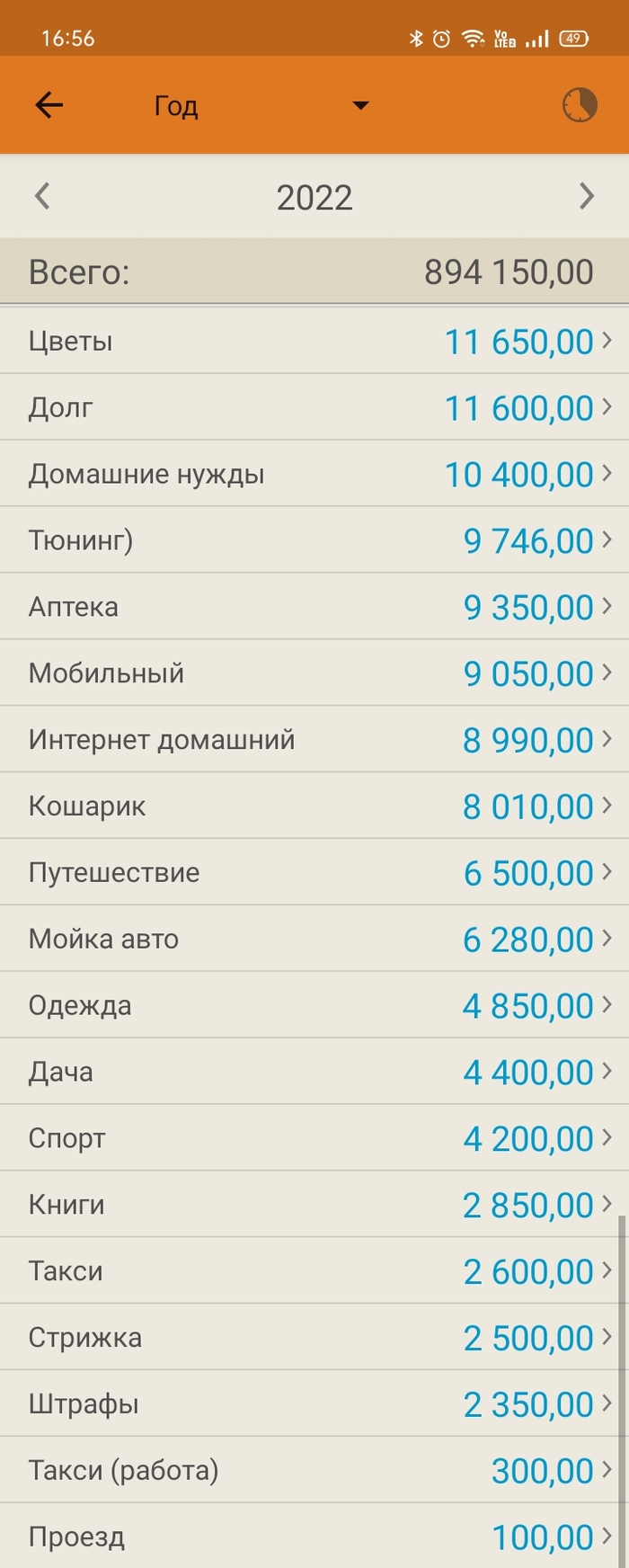The width and height of the screenshot is (629, 1568).
Task: Go back using the top arrow
Action: (49, 106)
